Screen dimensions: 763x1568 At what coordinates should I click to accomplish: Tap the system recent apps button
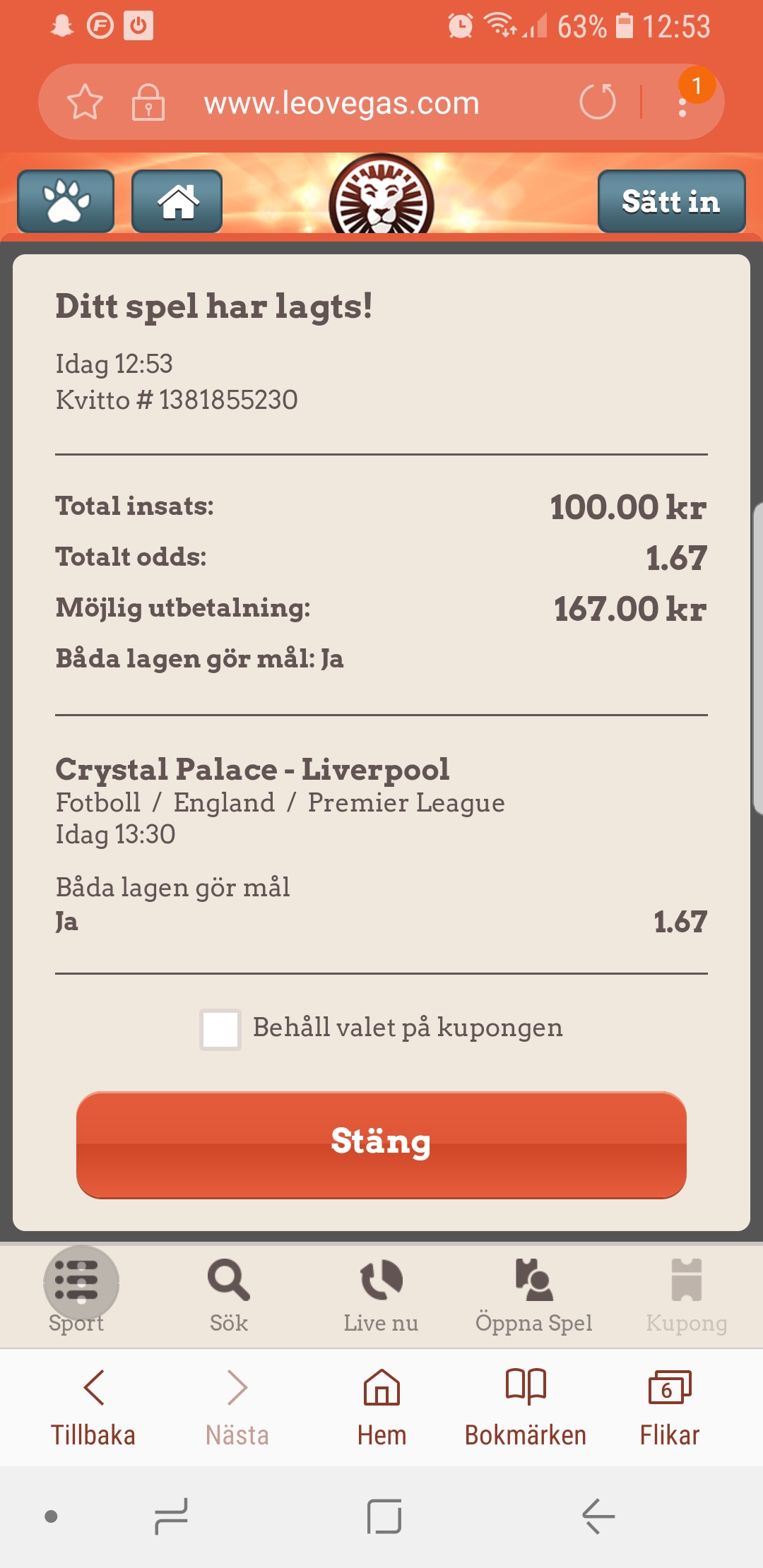pyautogui.click(x=171, y=1516)
